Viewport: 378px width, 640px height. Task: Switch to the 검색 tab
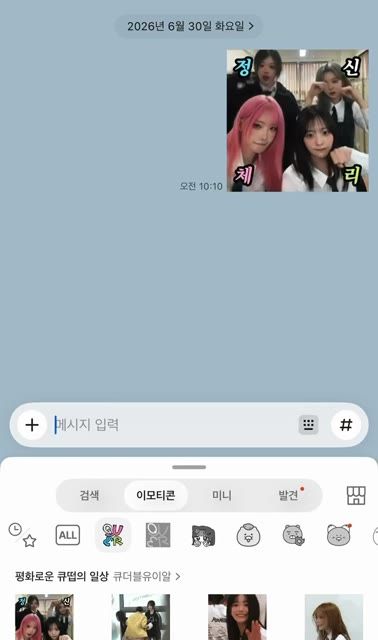(x=89, y=495)
